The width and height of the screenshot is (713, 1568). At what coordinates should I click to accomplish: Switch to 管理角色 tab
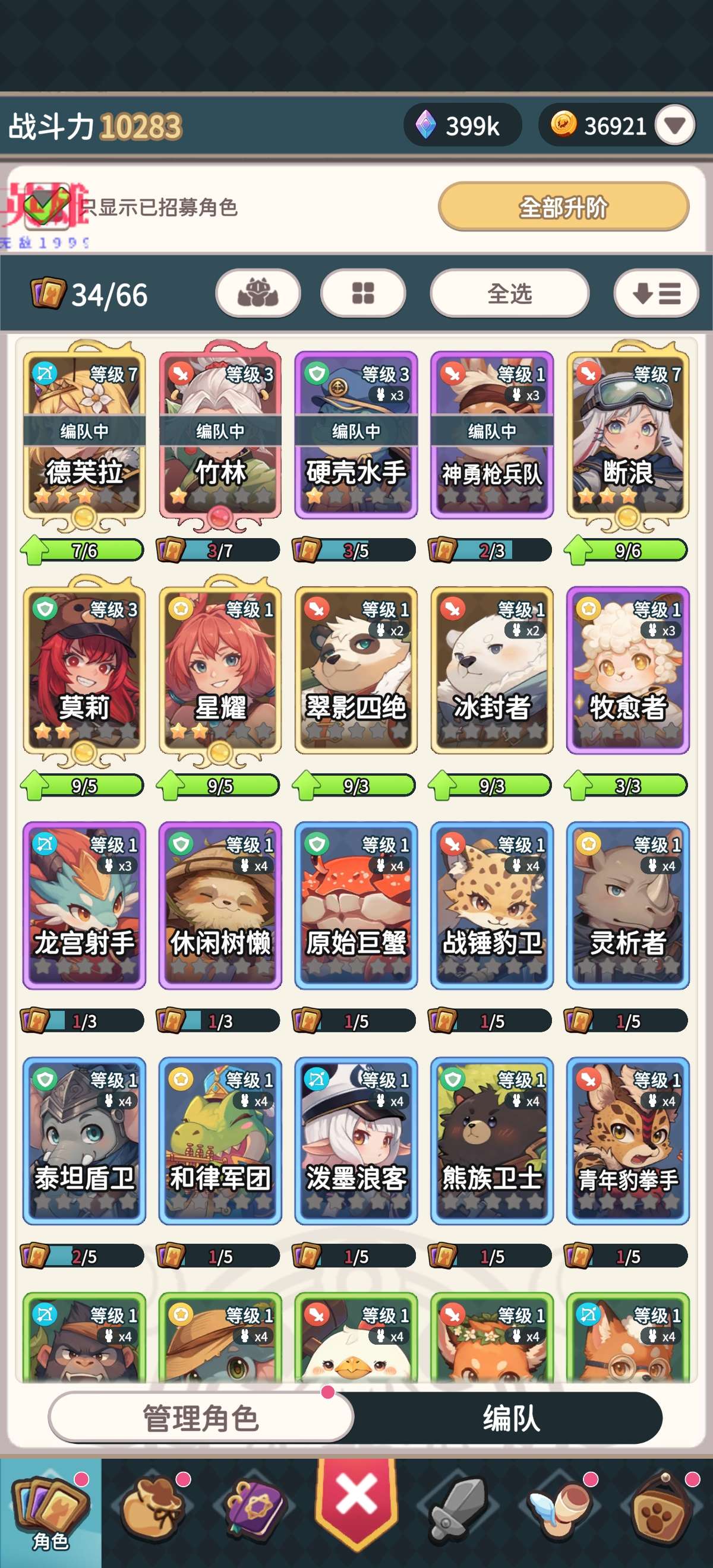tap(201, 1418)
